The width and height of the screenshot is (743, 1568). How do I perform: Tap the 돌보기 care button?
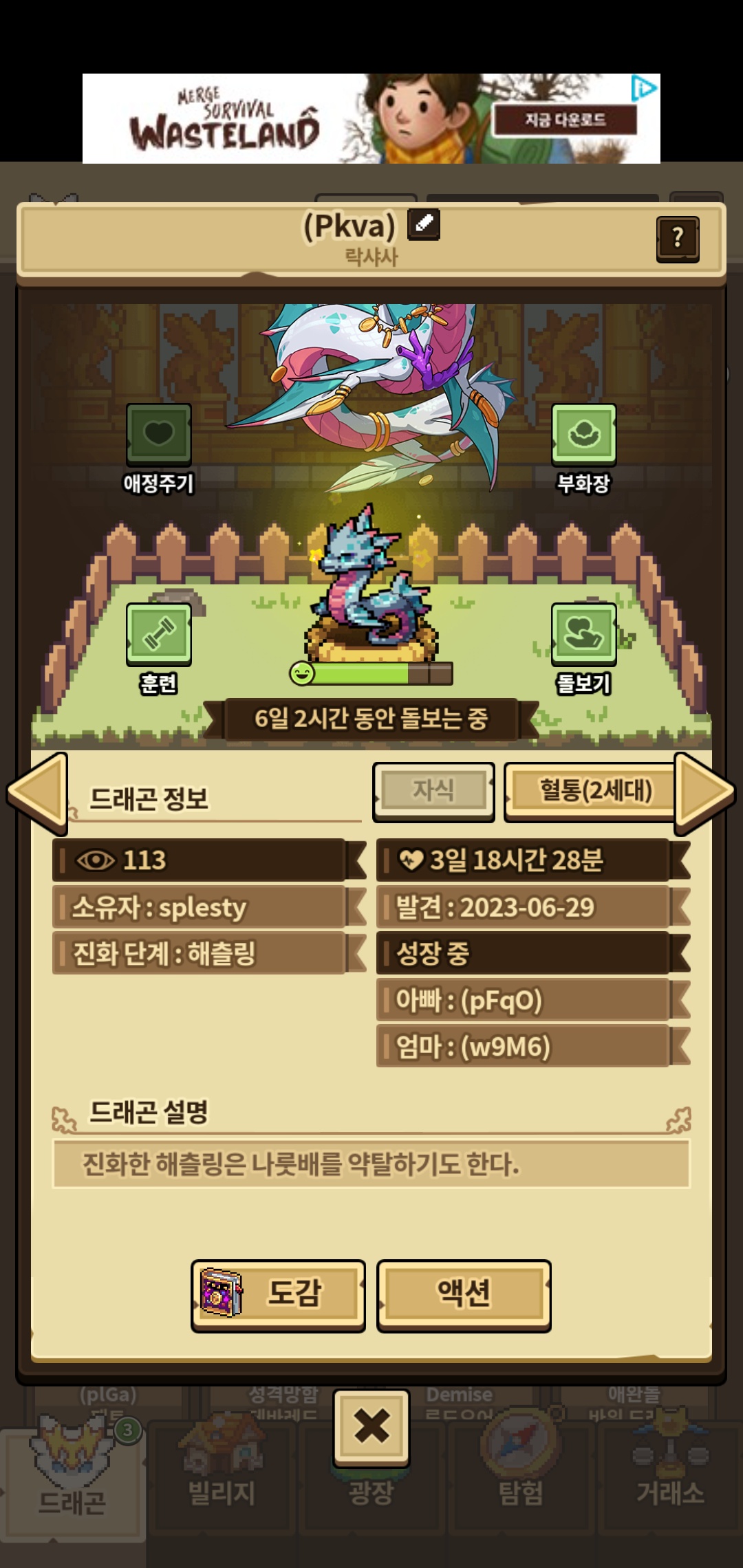click(584, 634)
